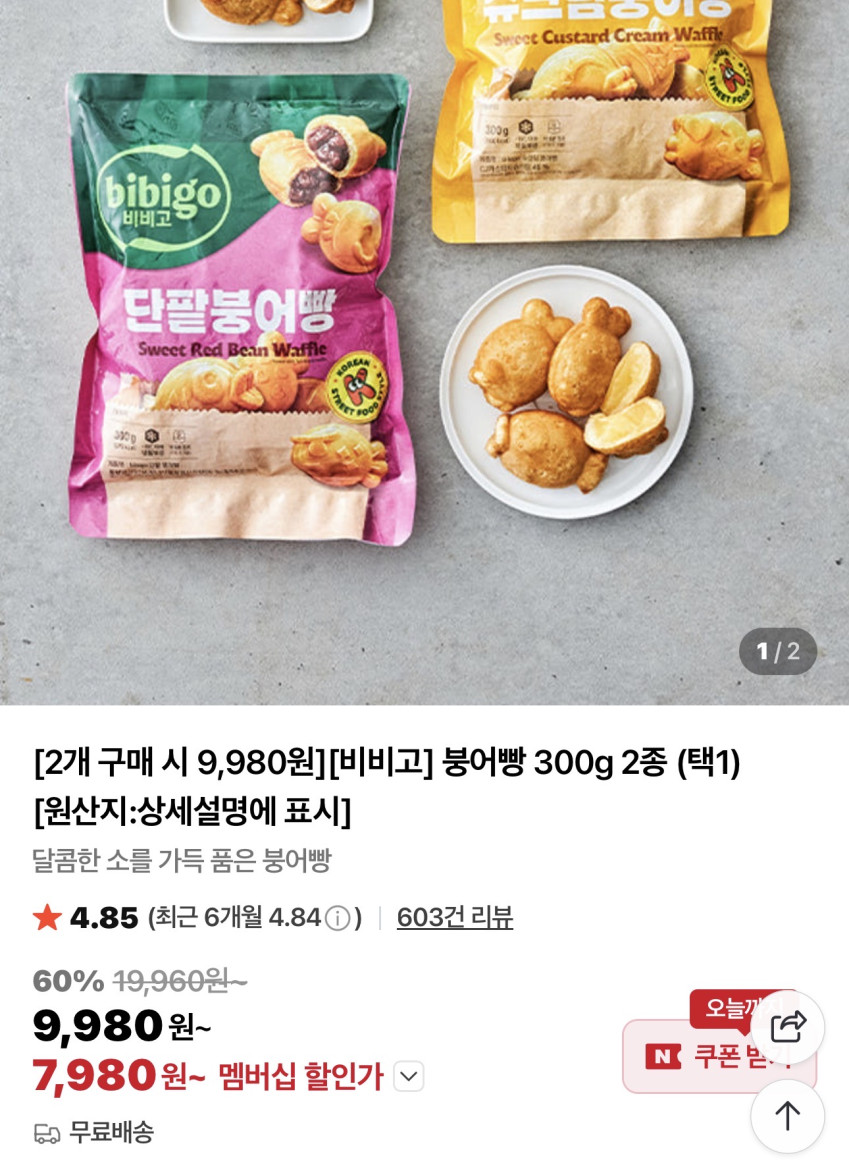Open the 603건 리뷰 link

point(454,917)
